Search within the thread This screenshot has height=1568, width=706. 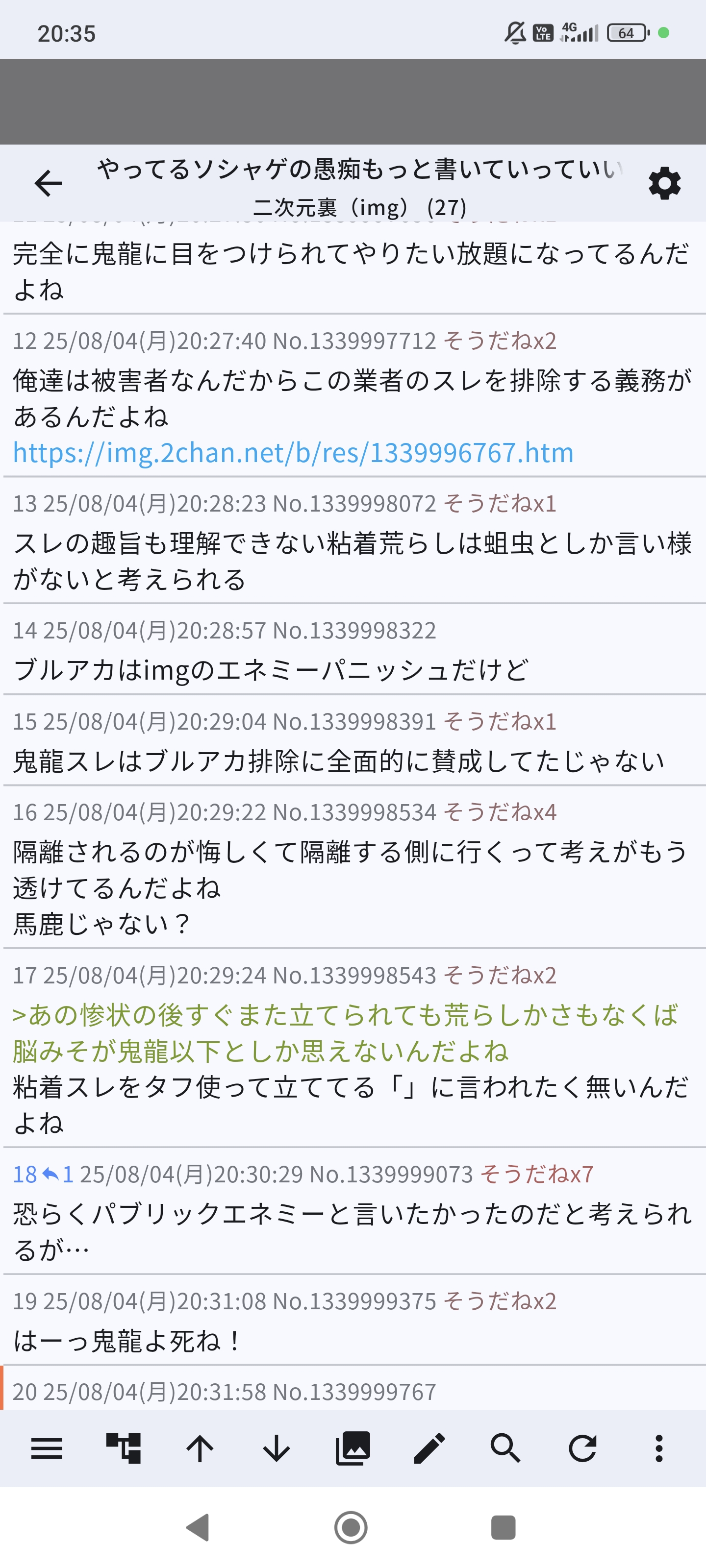click(505, 1448)
